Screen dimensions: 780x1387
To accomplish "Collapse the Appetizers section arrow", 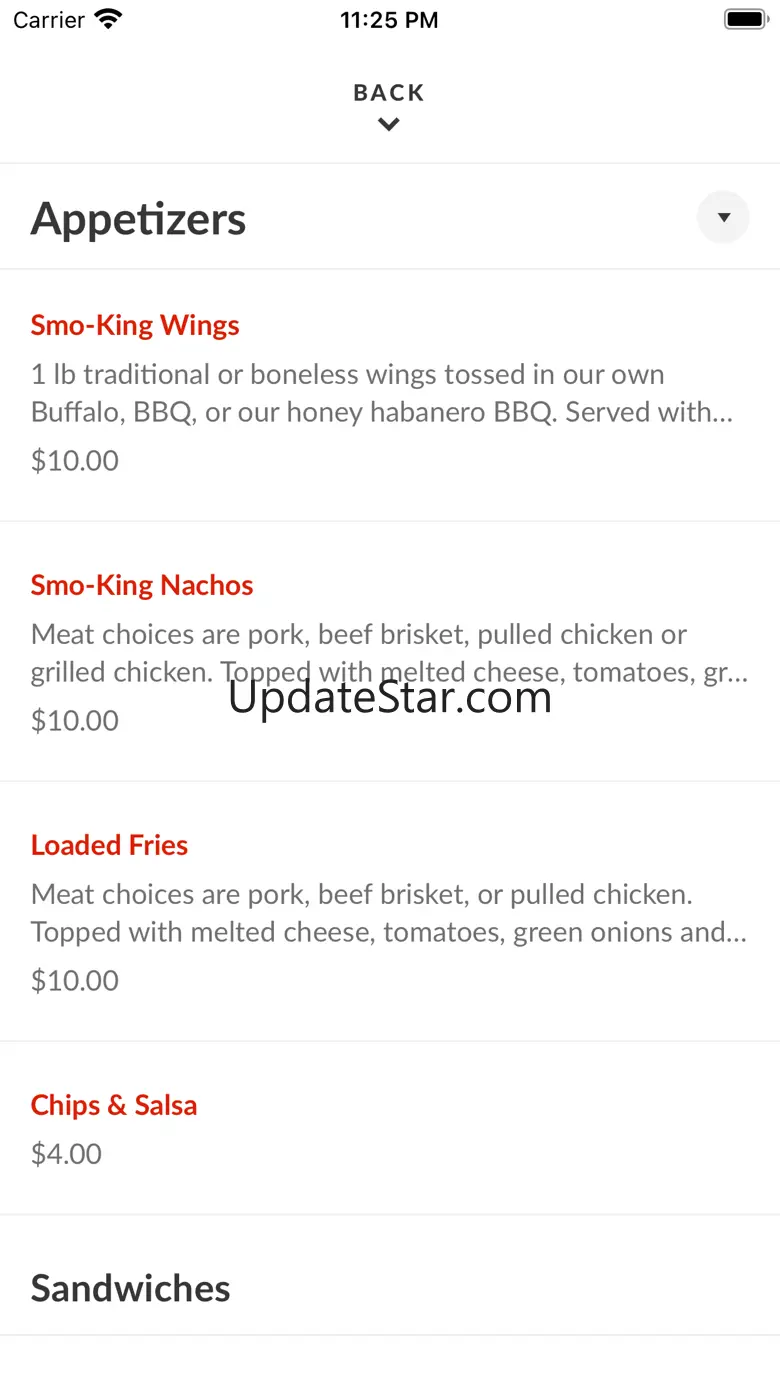I will pyautogui.click(x=723, y=217).
